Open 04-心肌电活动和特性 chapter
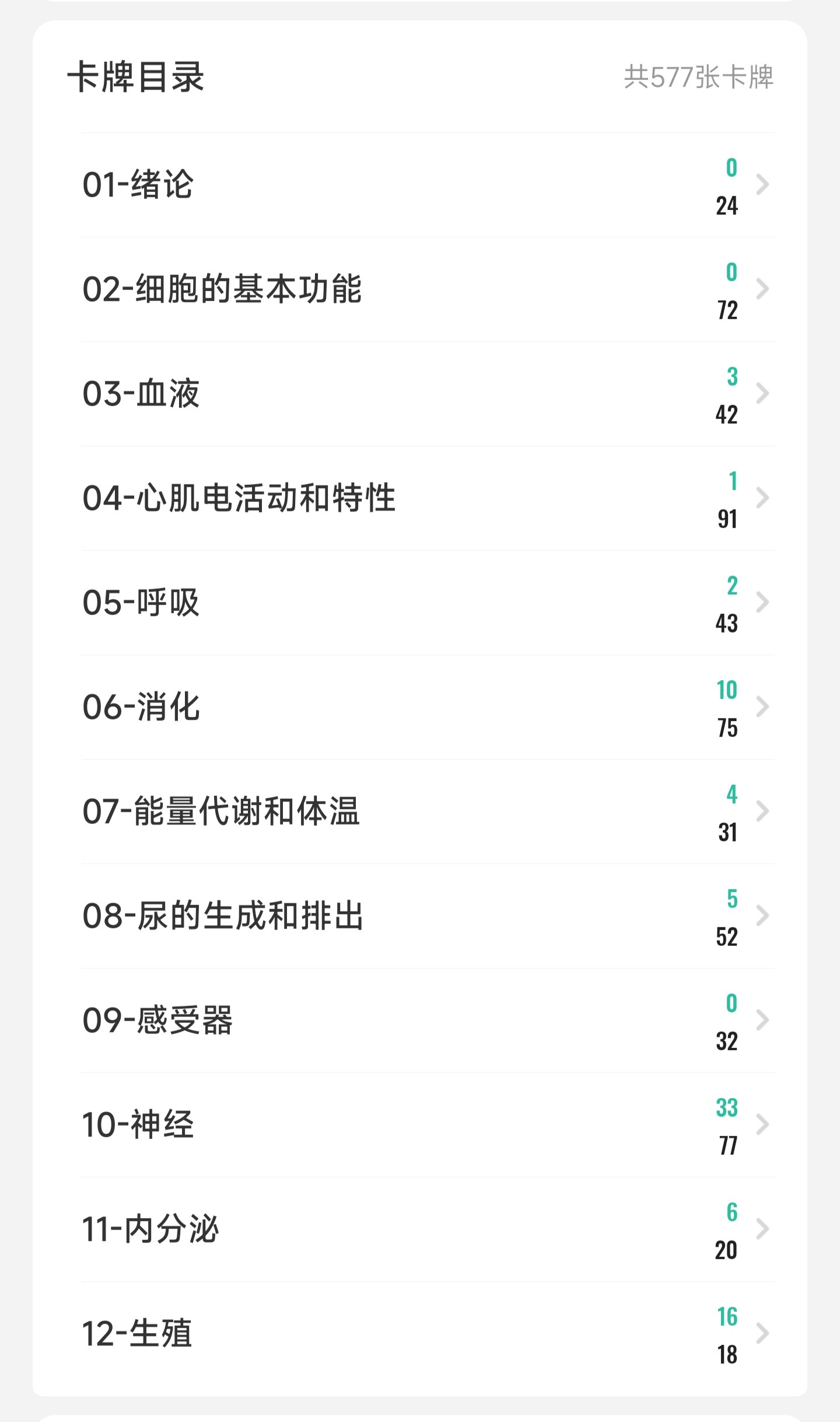Viewport: 840px width, 1422px height. click(428, 498)
